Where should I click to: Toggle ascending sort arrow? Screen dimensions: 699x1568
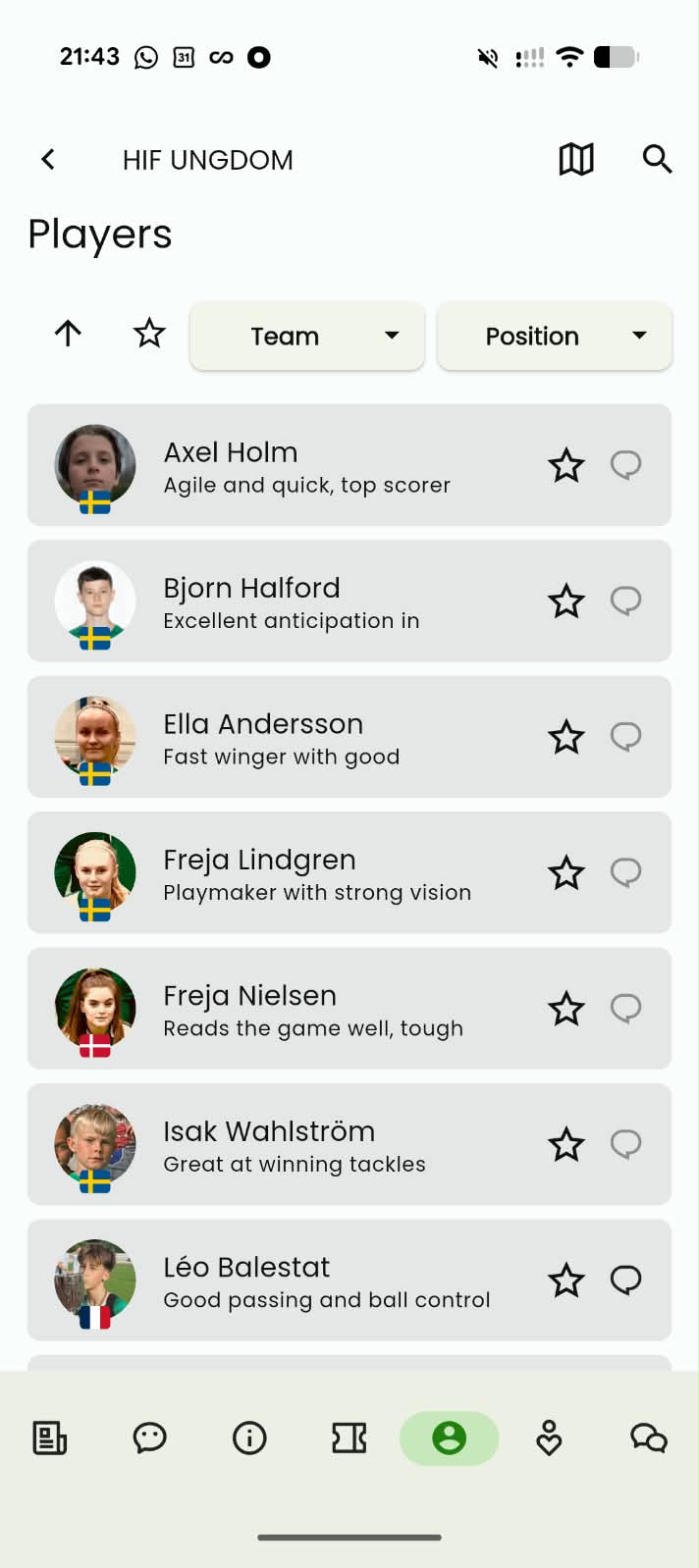pyautogui.click(x=68, y=334)
